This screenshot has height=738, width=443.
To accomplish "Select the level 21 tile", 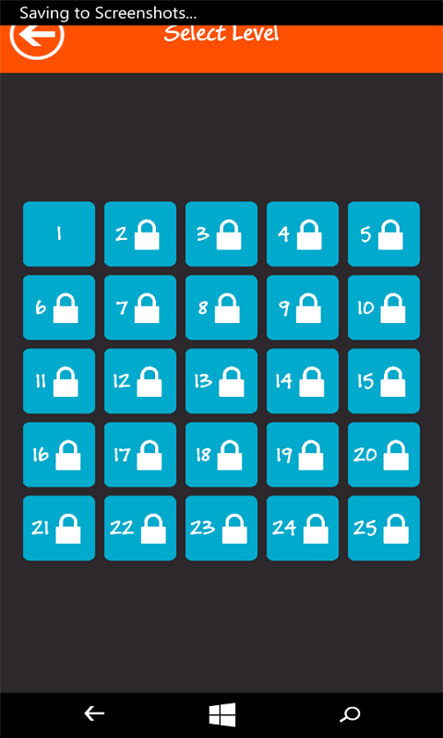I will click(x=59, y=528).
